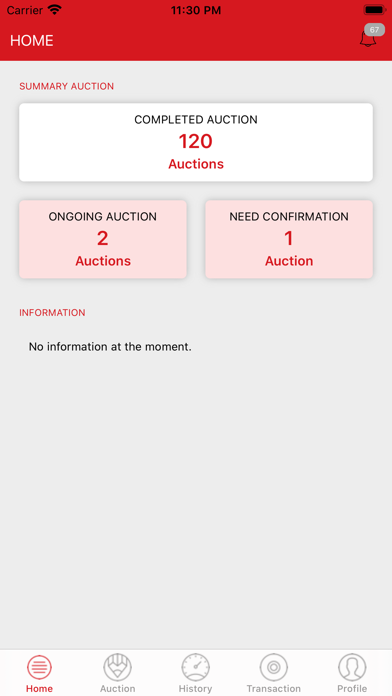Open the notifications bell
This screenshot has height=696, width=392.
[368, 38]
